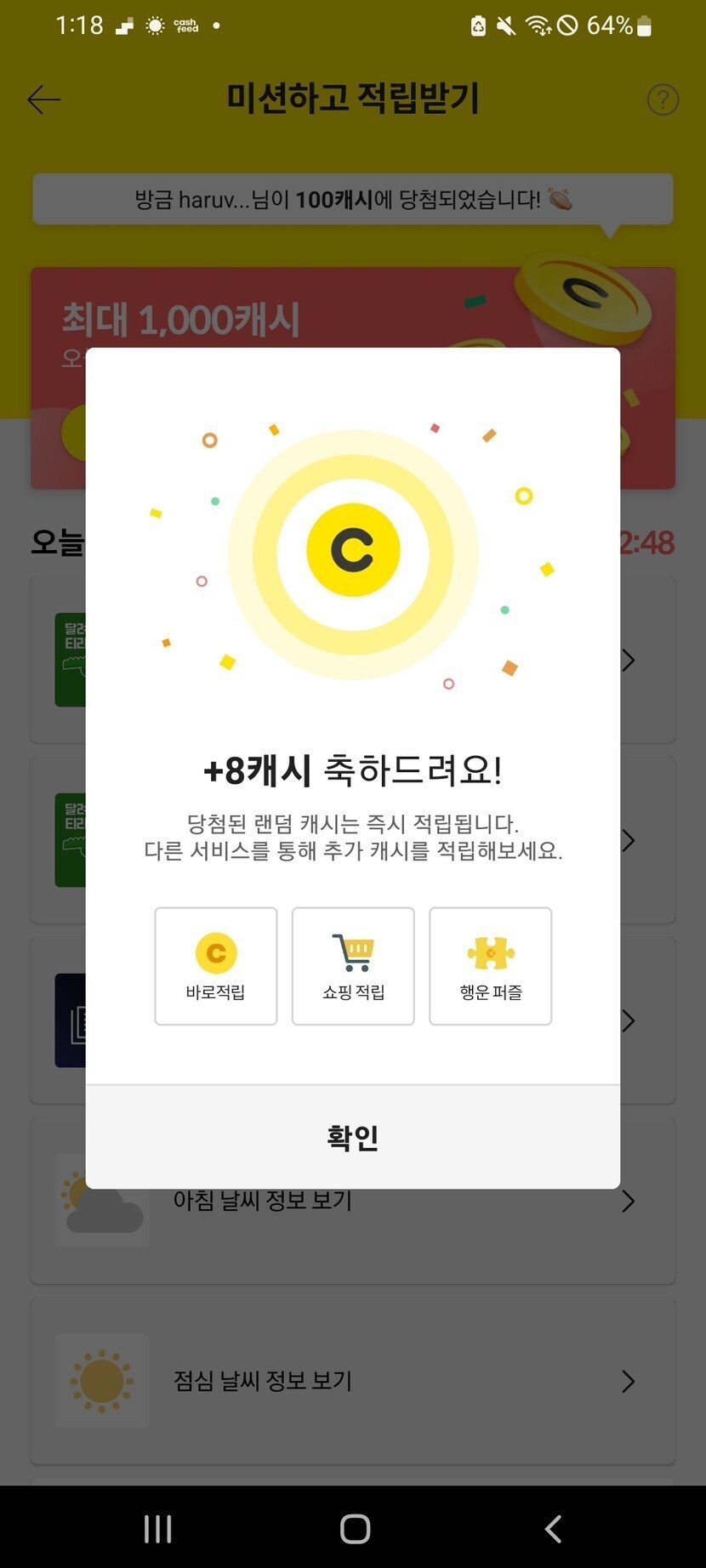Image resolution: width=706 pixels, height=1568 pixels.
Task: Open the 점심 날씨 정보 보기 mission
Action: [x=353, y=1381]
